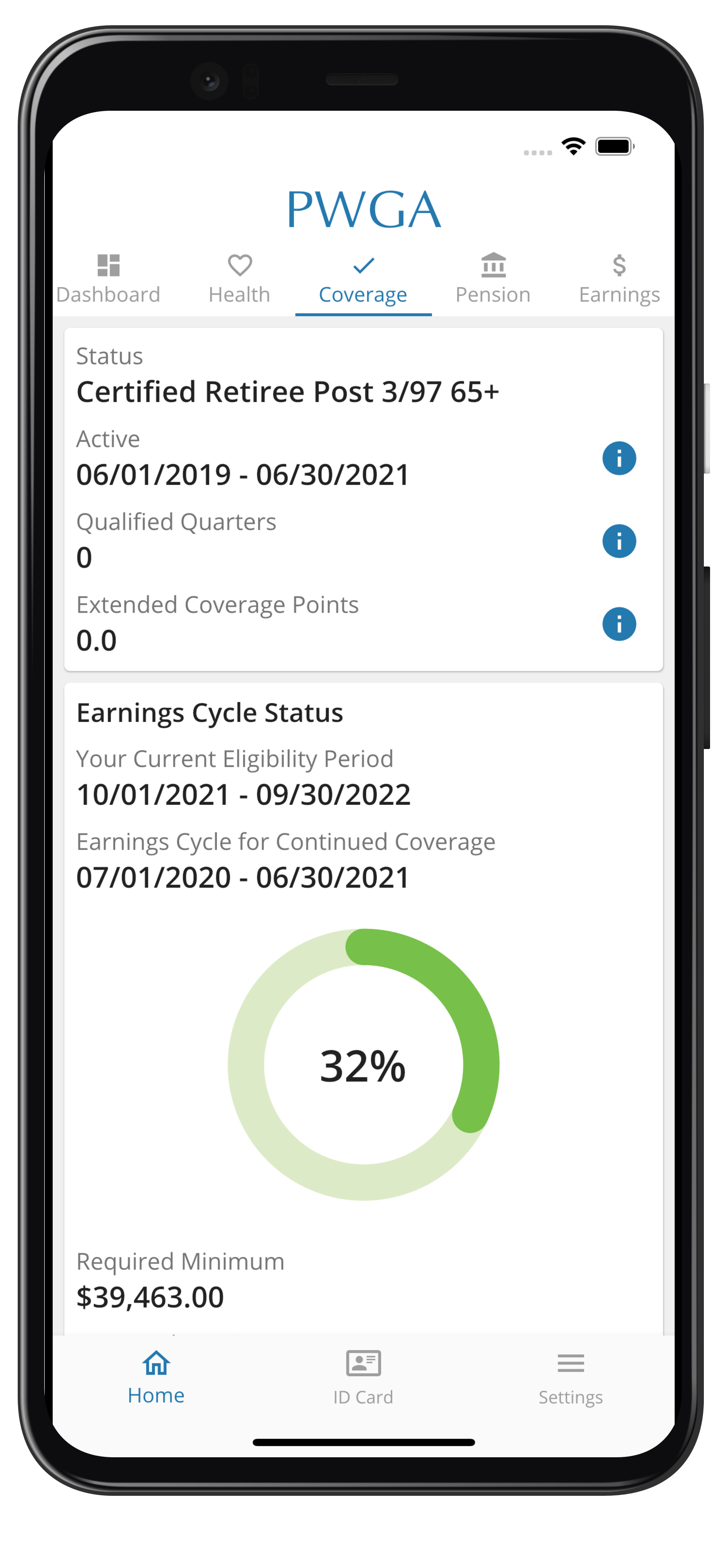The width and height of the screenshot is (726, 1568).
Task: Show info about the Active coverage dates
Action: pyautogui.click(x=619, y=458)
